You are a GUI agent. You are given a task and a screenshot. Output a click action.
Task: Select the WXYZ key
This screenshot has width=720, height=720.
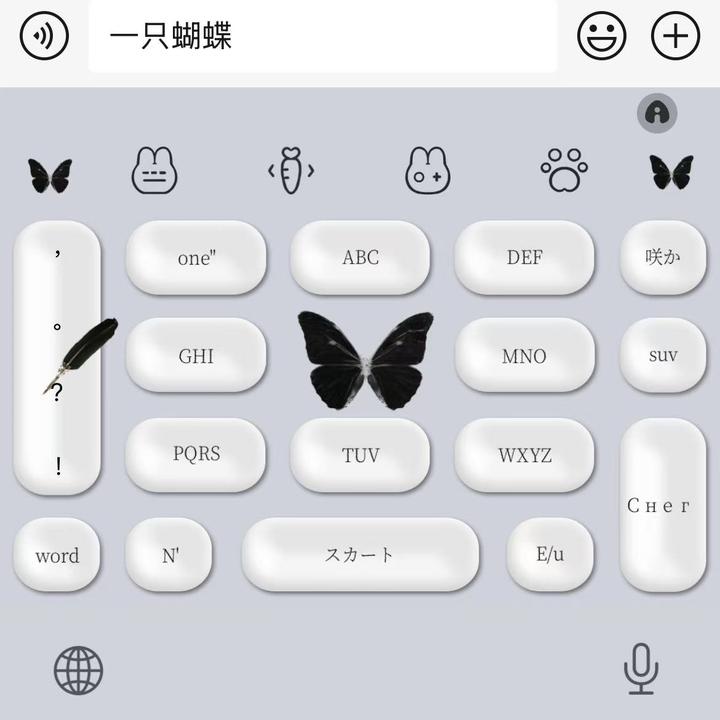pyautogui.click(x=524, y=455)
